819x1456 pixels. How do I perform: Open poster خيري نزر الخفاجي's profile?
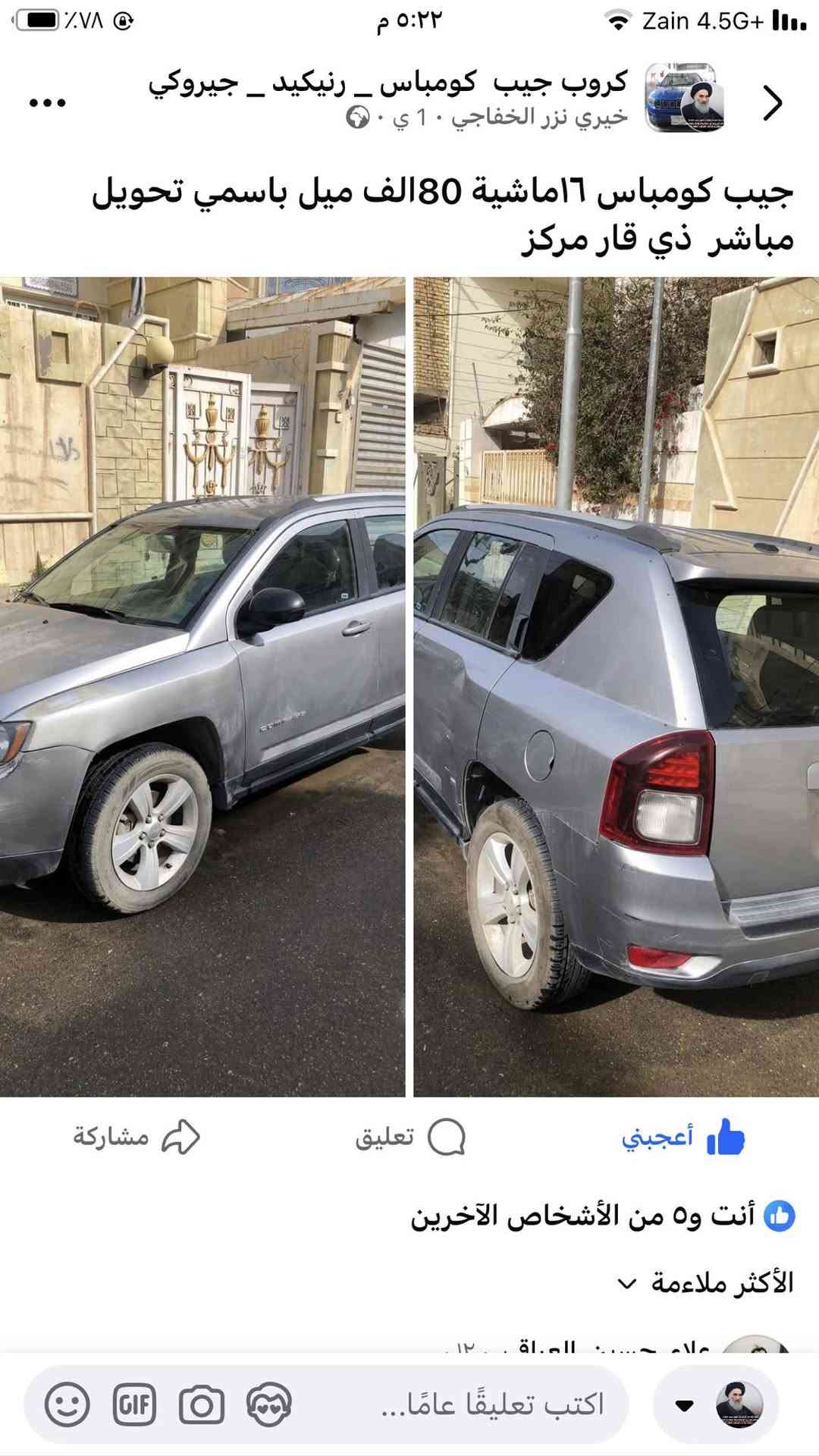coord(539,118)
